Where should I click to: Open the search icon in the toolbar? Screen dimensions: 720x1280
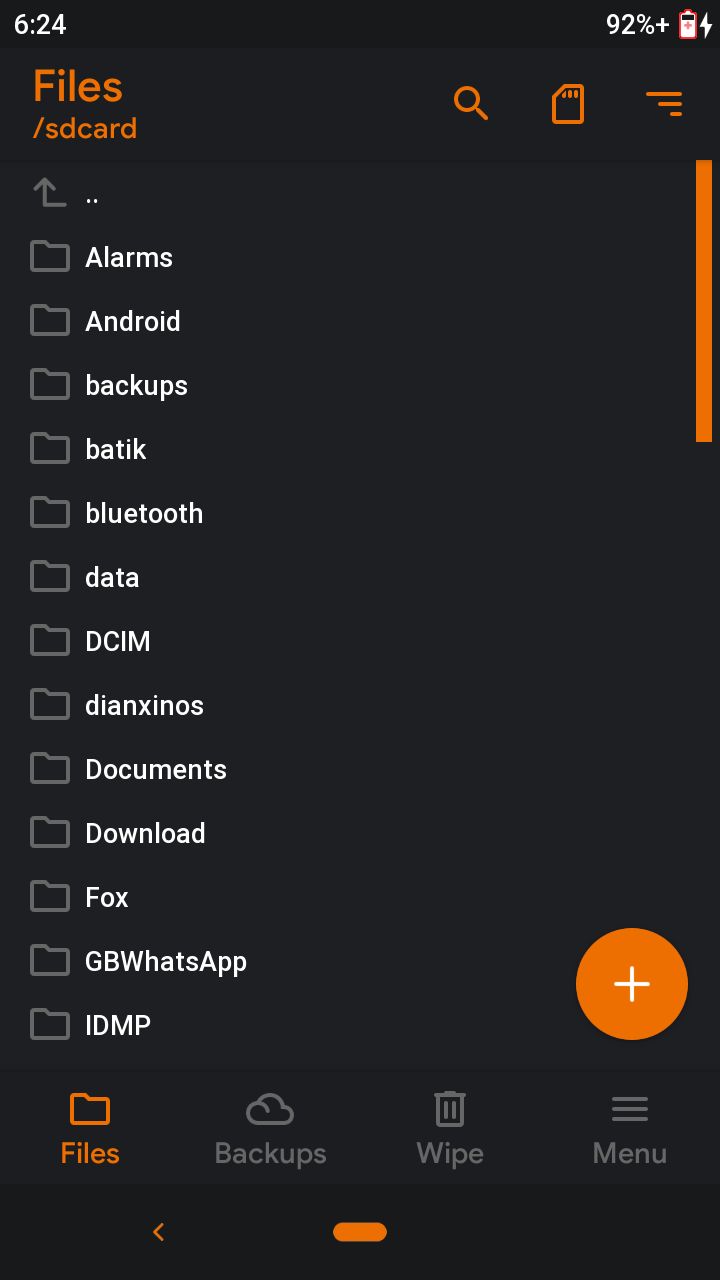(471, 103)
